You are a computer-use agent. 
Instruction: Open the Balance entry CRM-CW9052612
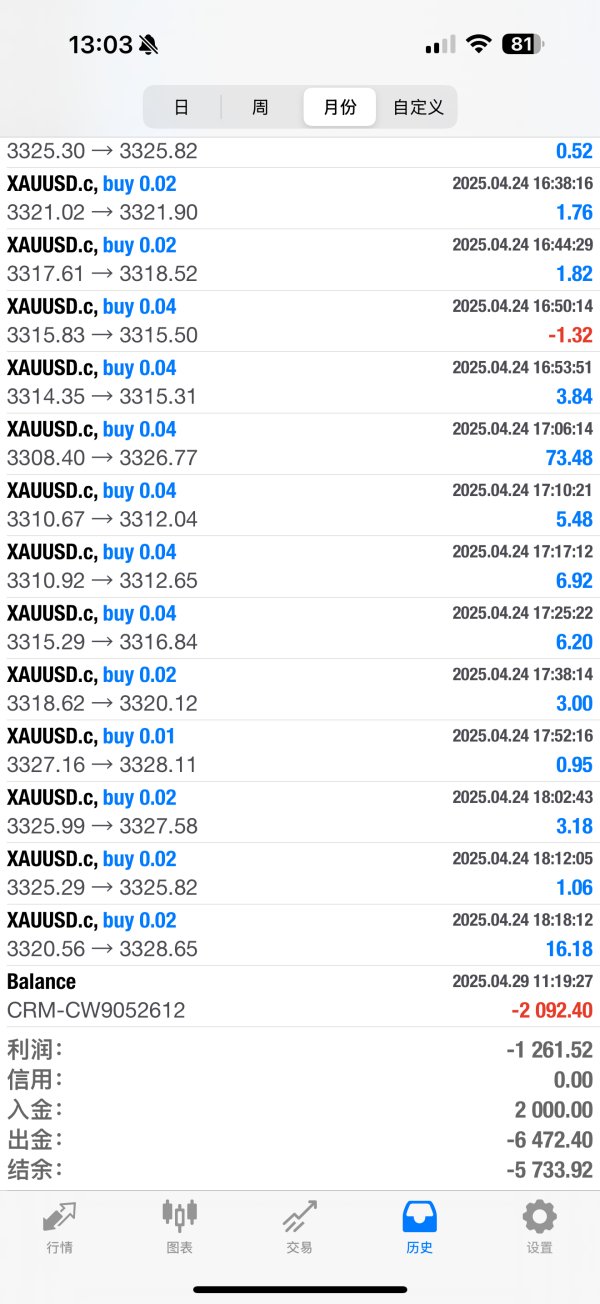300,996
